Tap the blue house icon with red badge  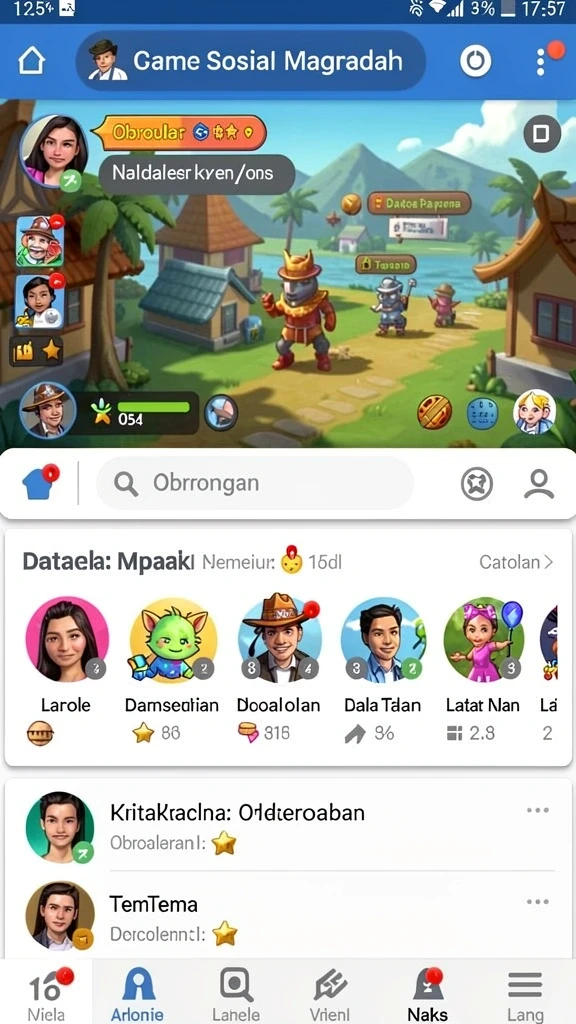point(40,483)
